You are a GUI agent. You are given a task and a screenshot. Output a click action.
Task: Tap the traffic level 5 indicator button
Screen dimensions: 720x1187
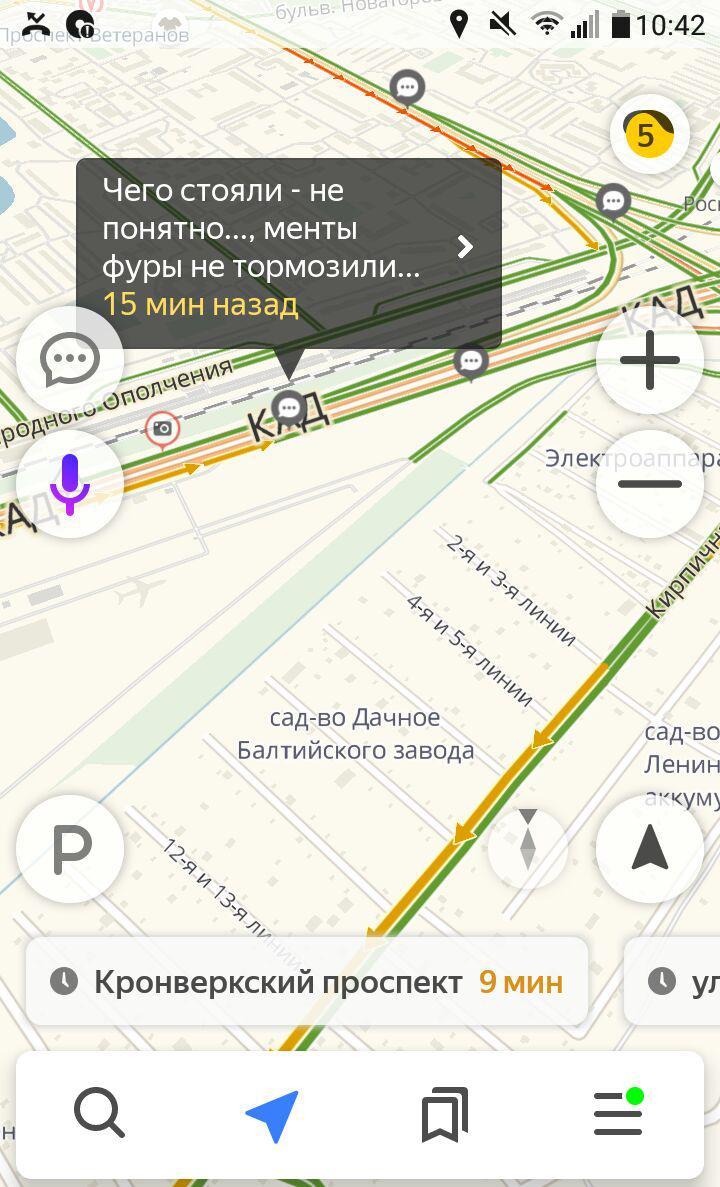(x=650, y=135)
